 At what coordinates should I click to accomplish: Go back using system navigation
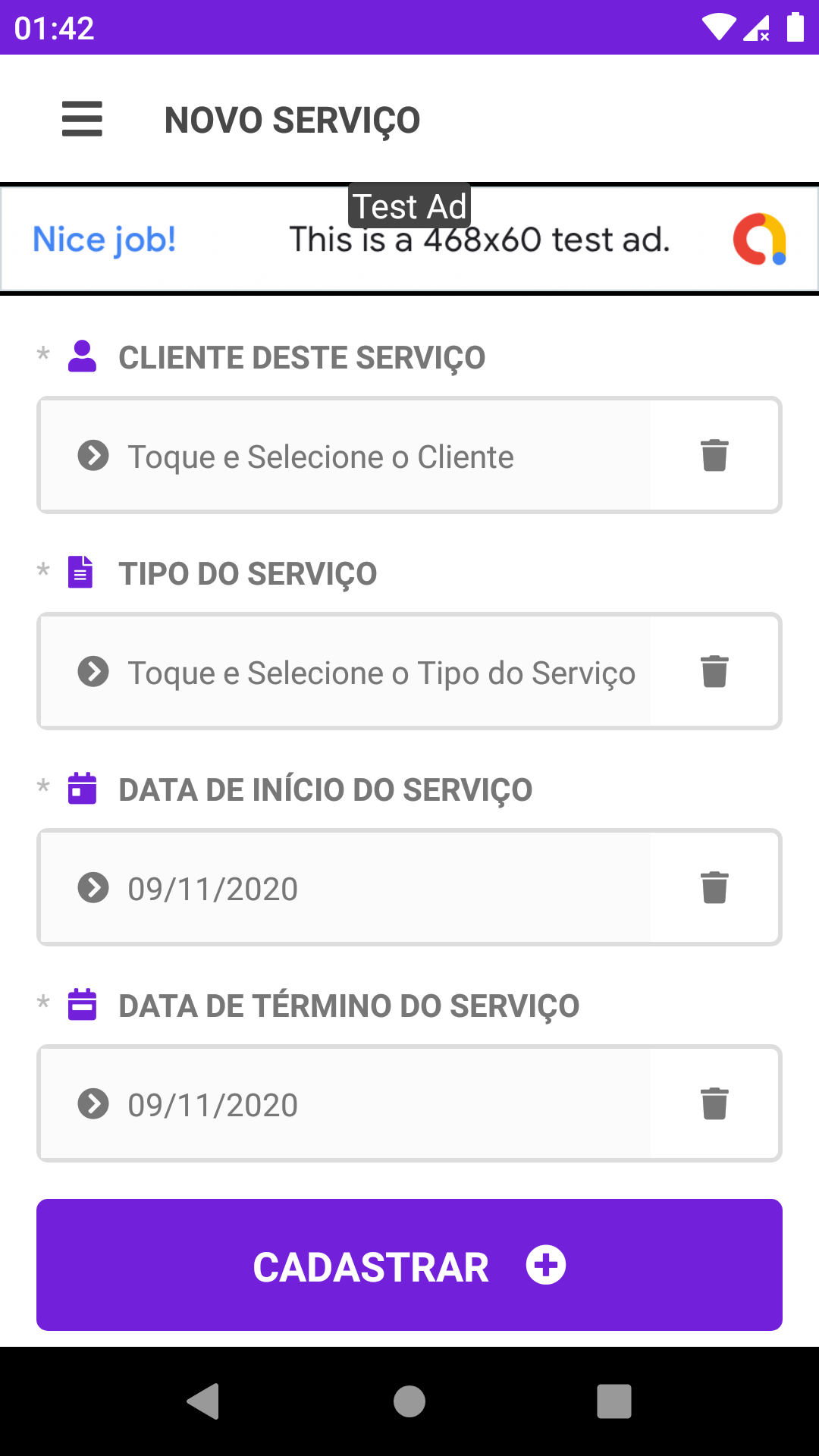(203, 1401)
